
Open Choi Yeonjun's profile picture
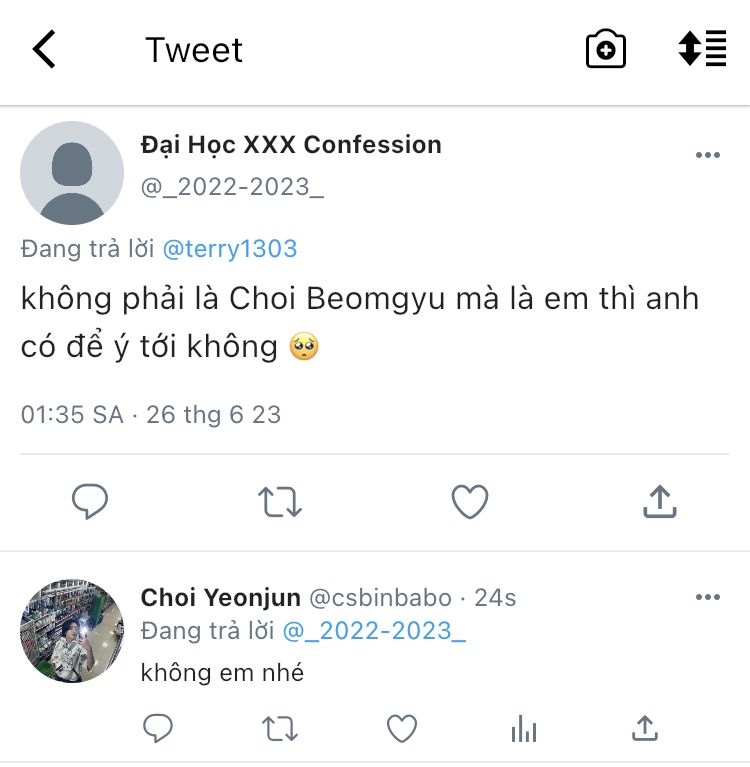tap(72, 631)
